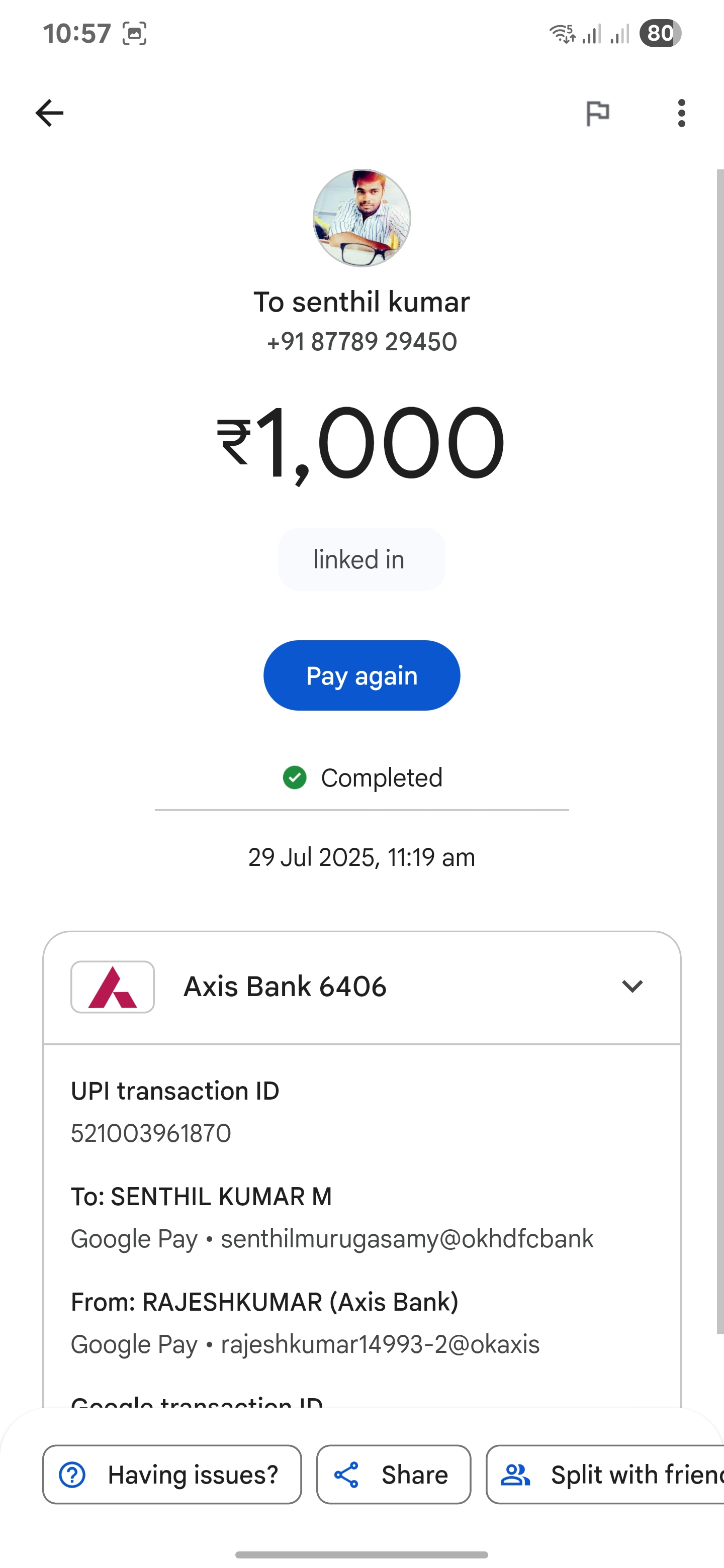Expand the Axis Bank 6406 details chevron
The height and width of the screenshot is (1568, 724).
[632, 987]
